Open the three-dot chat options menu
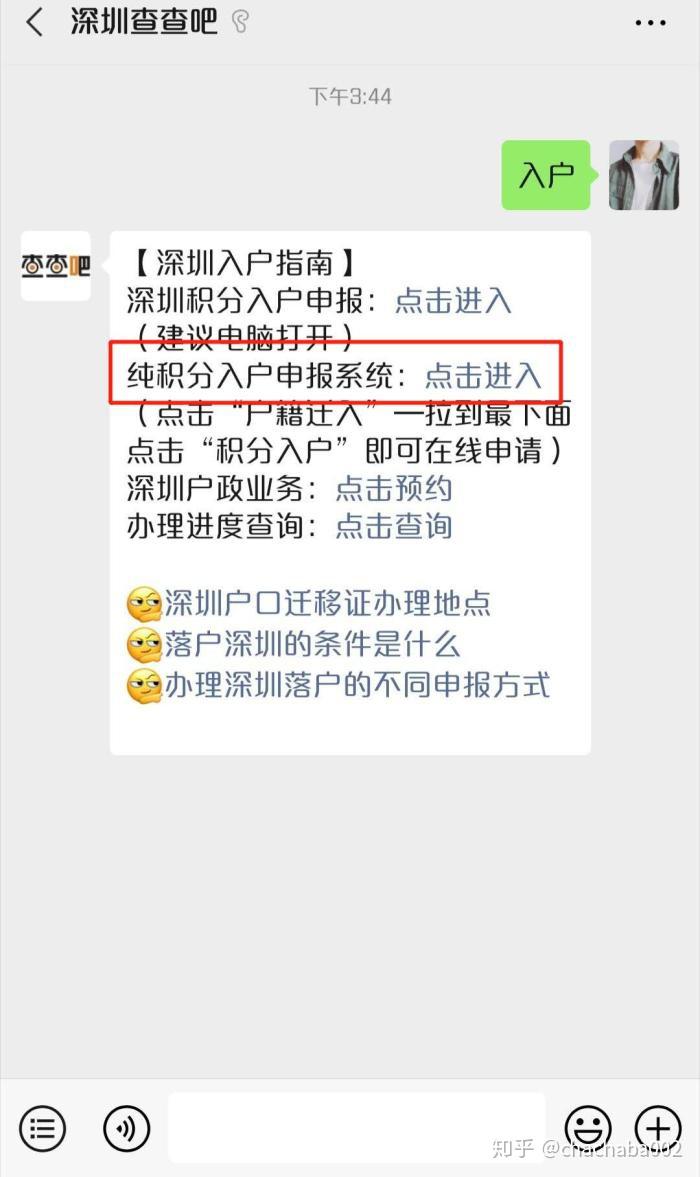 point(650,22)
